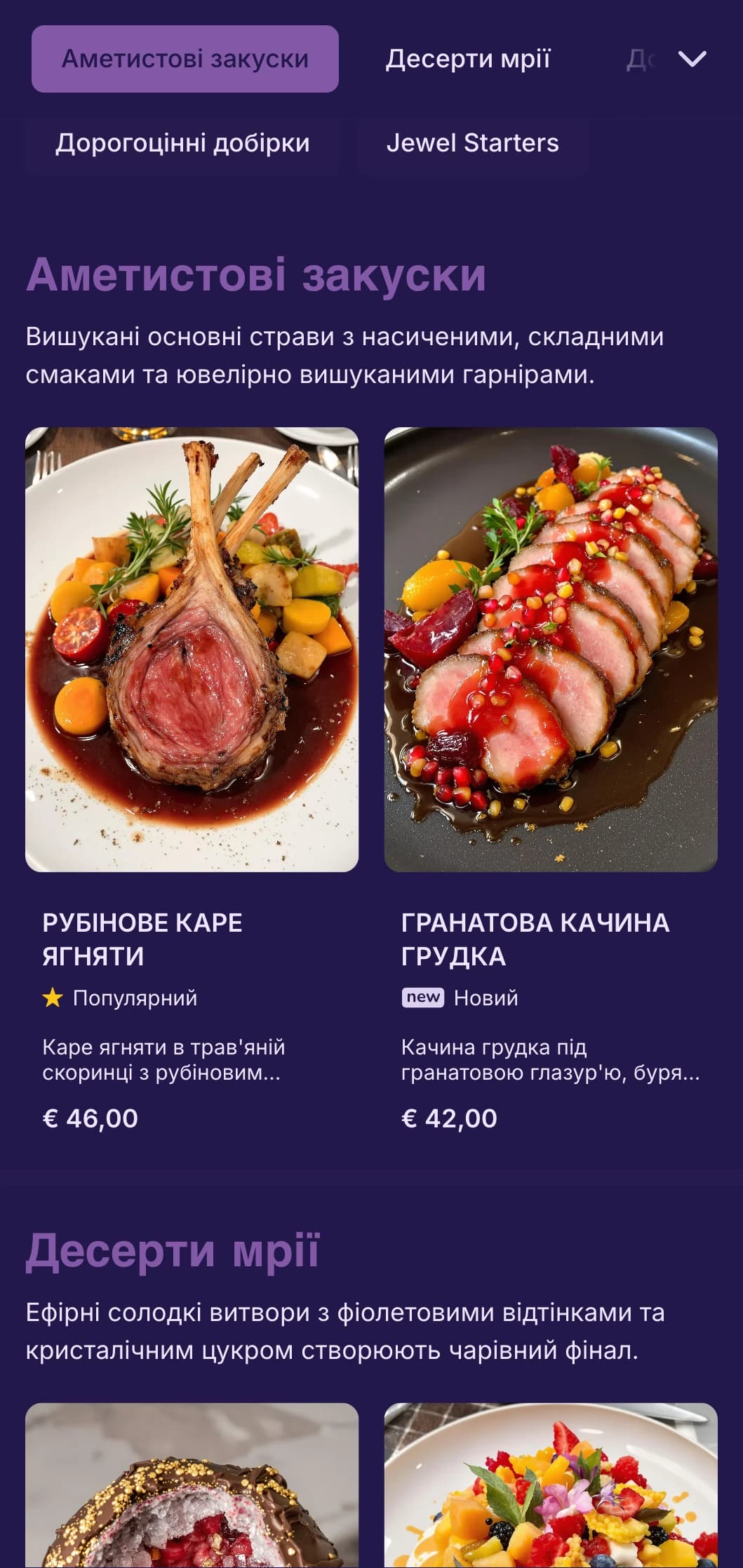
Task: Open the fruit and berry dessert card
Action: pos(551,1487)
